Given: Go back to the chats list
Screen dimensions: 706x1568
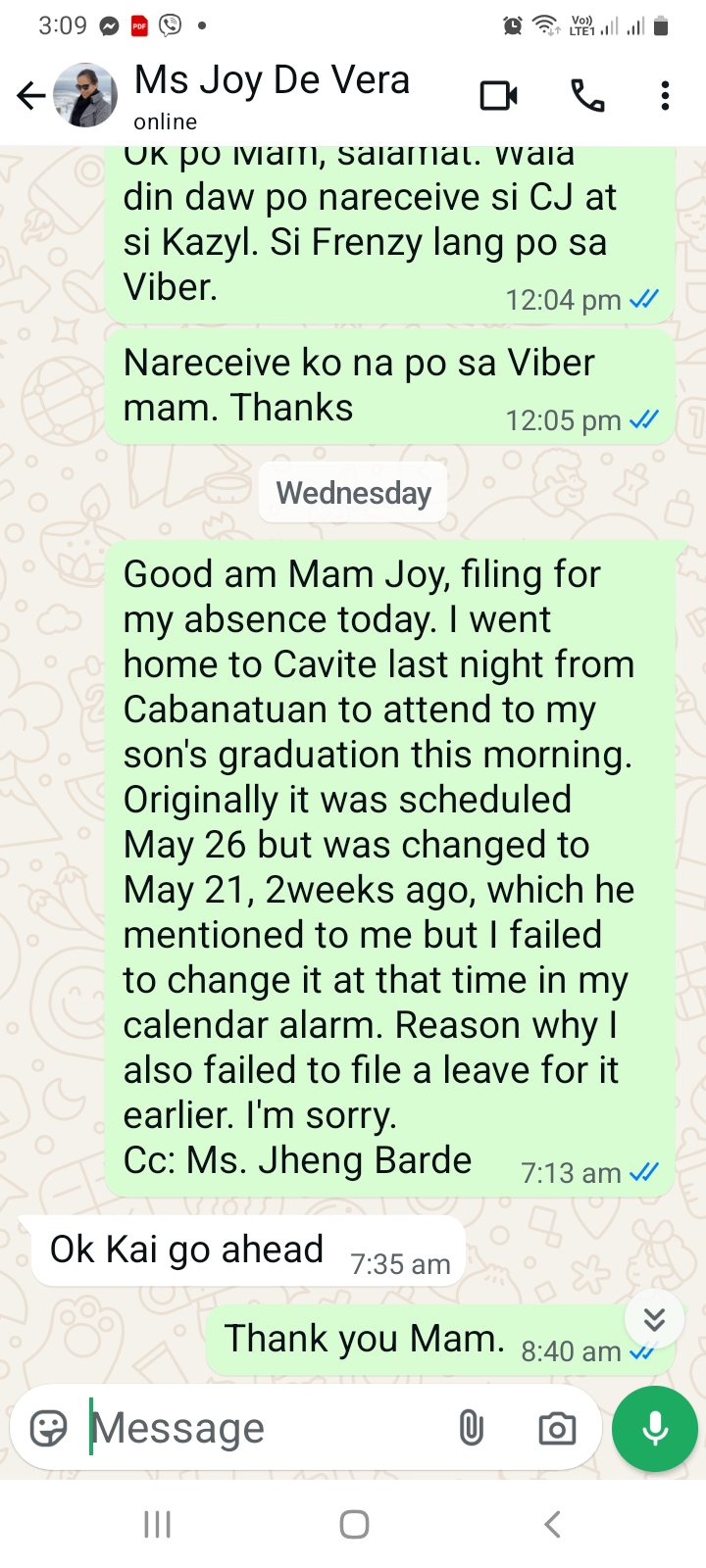Looking at the screenshot, I should tap(31, 95).
